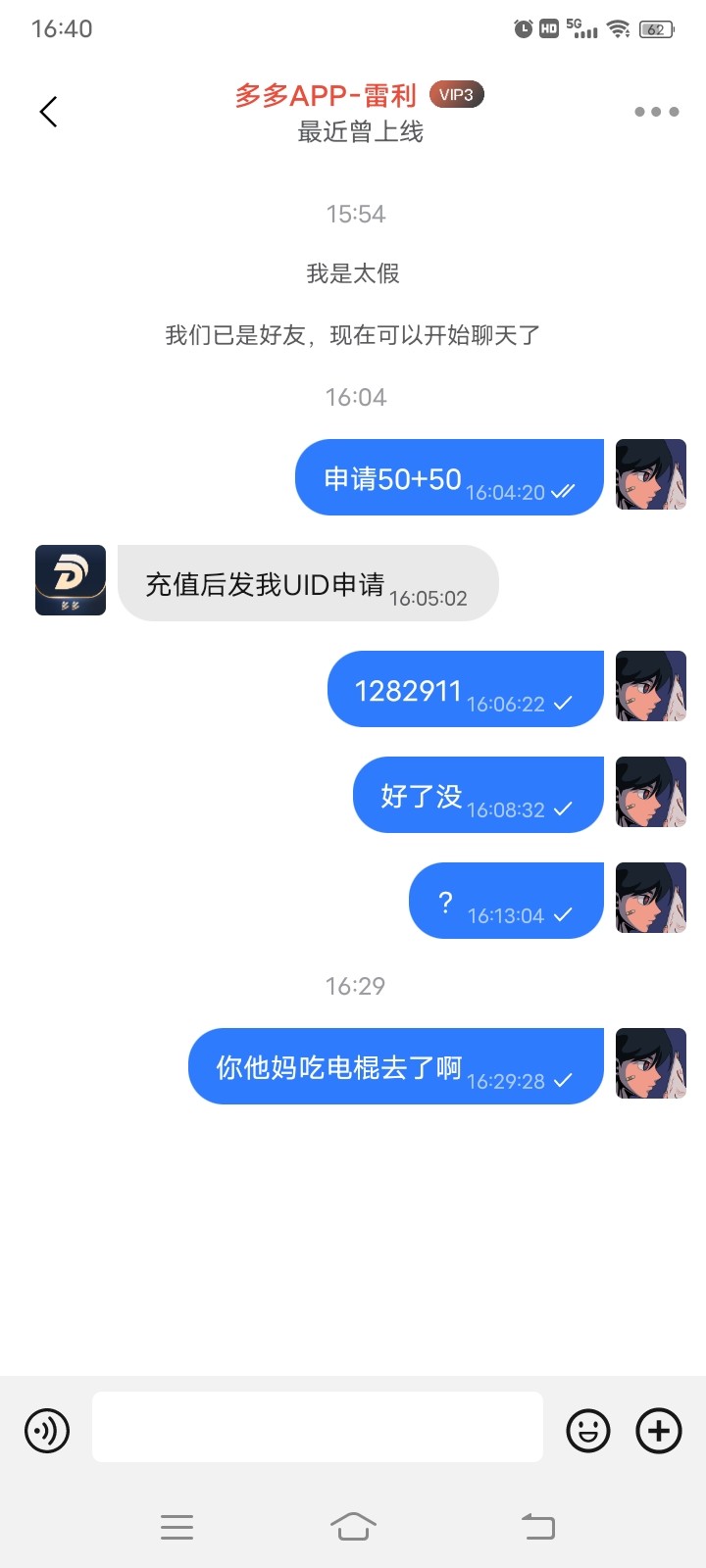Tap the voice message icon

coord(47,1431)
